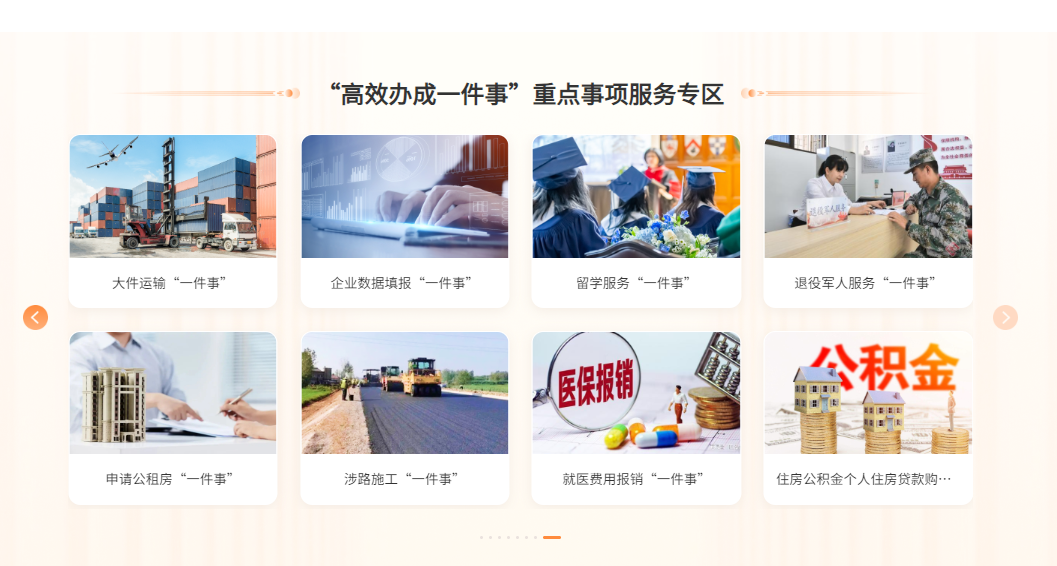Screen dimensions: 1057x566
Task: Select the 留学服务“一件事” card
Action: coord(636,221)
